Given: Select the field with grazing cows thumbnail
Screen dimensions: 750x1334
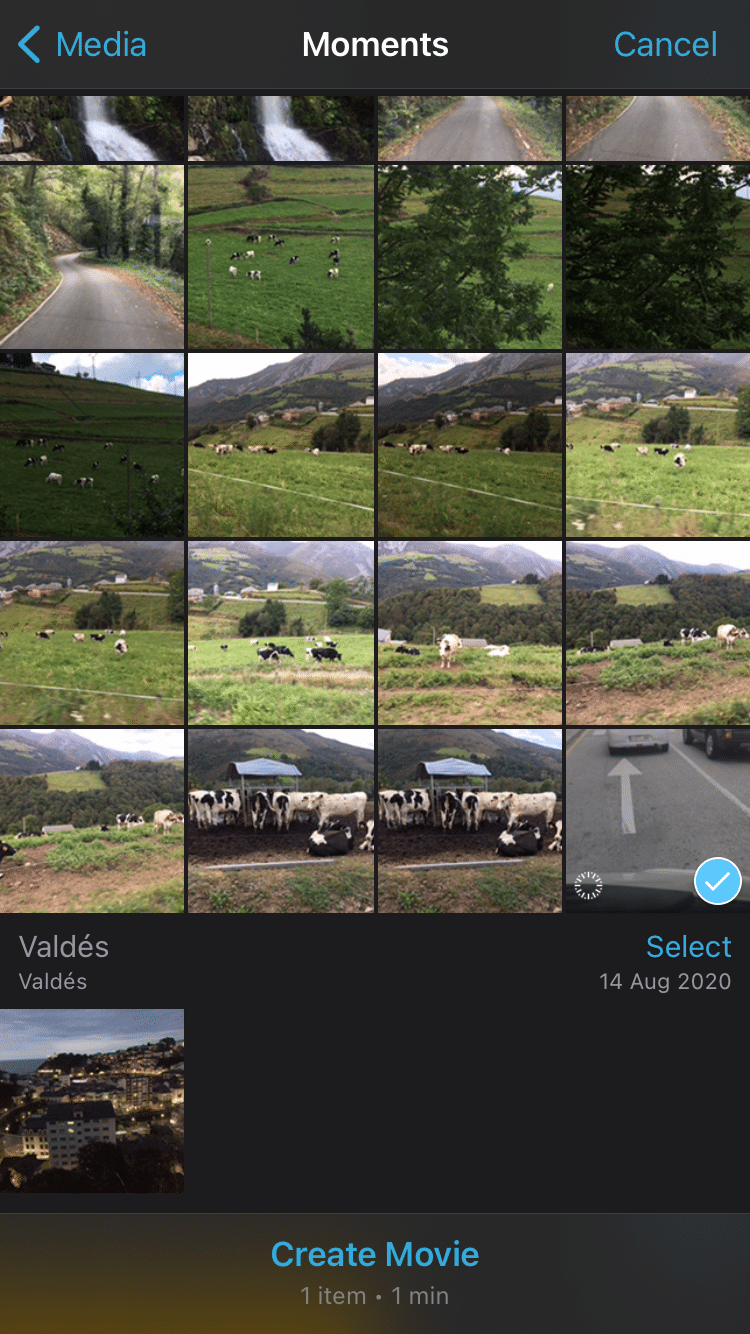Looking at the screenshot, I should [280, 257].
